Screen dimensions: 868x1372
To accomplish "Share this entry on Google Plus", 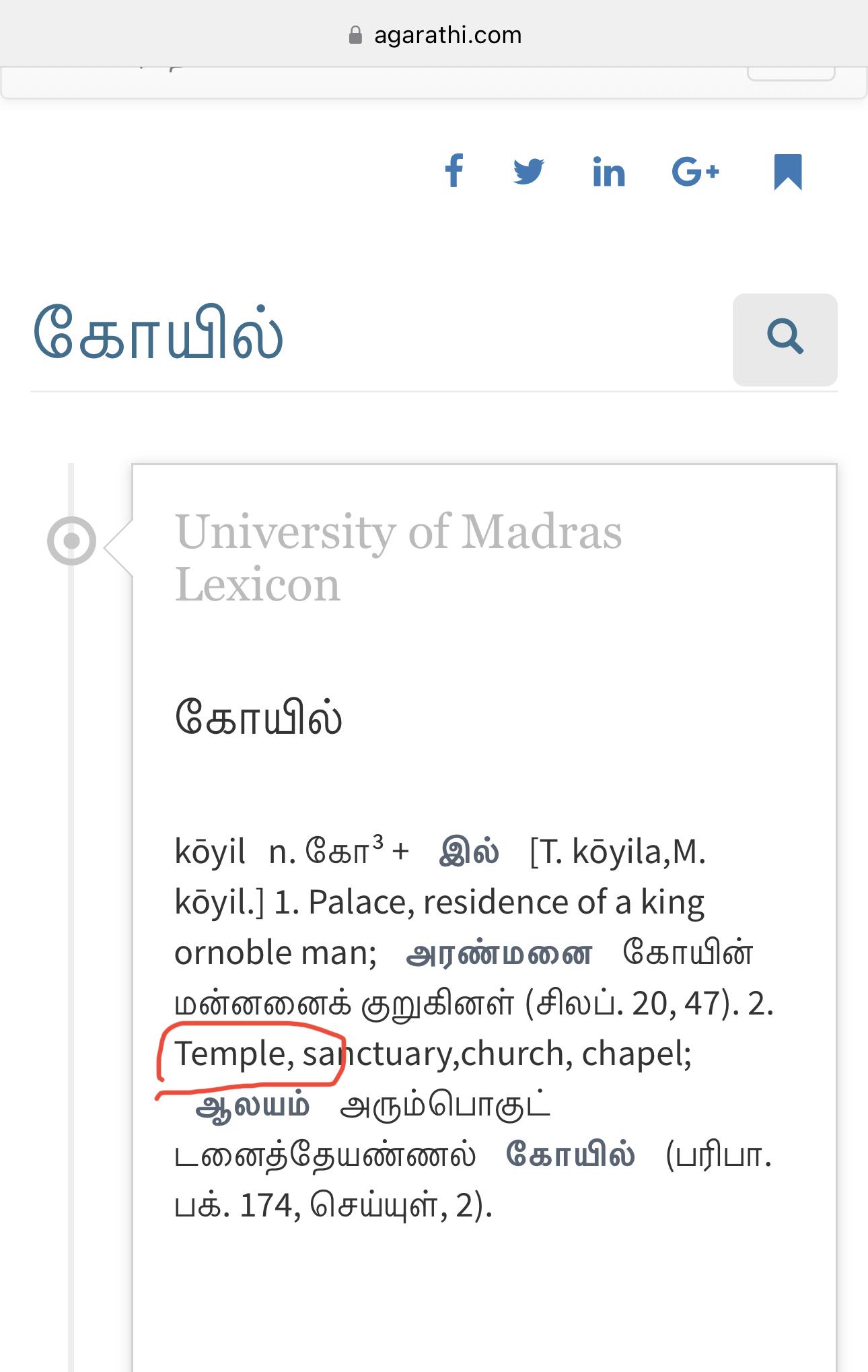I will (696, 172).
